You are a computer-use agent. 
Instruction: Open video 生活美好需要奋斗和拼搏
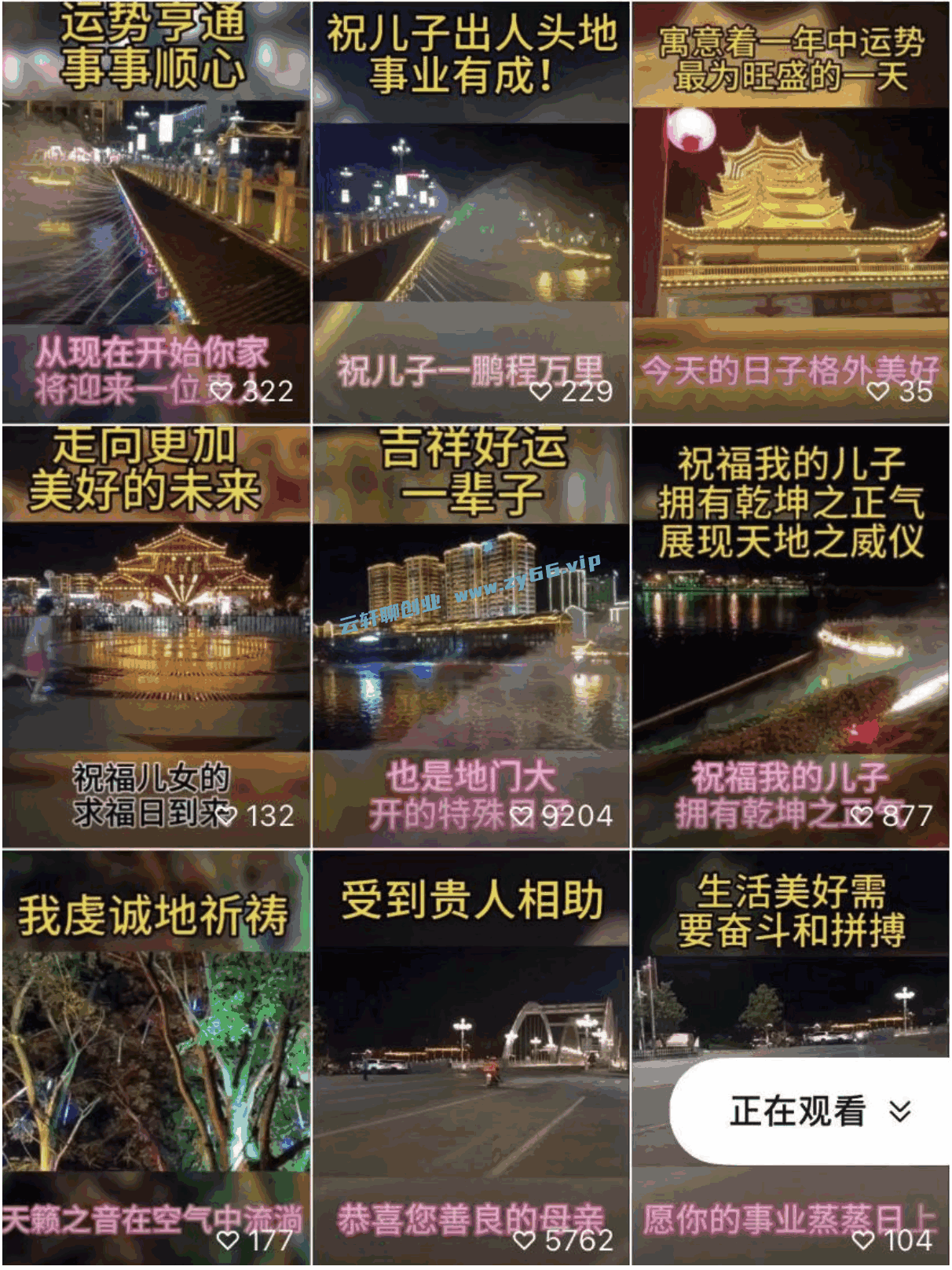pyautogui.click(x=791, y=998)
